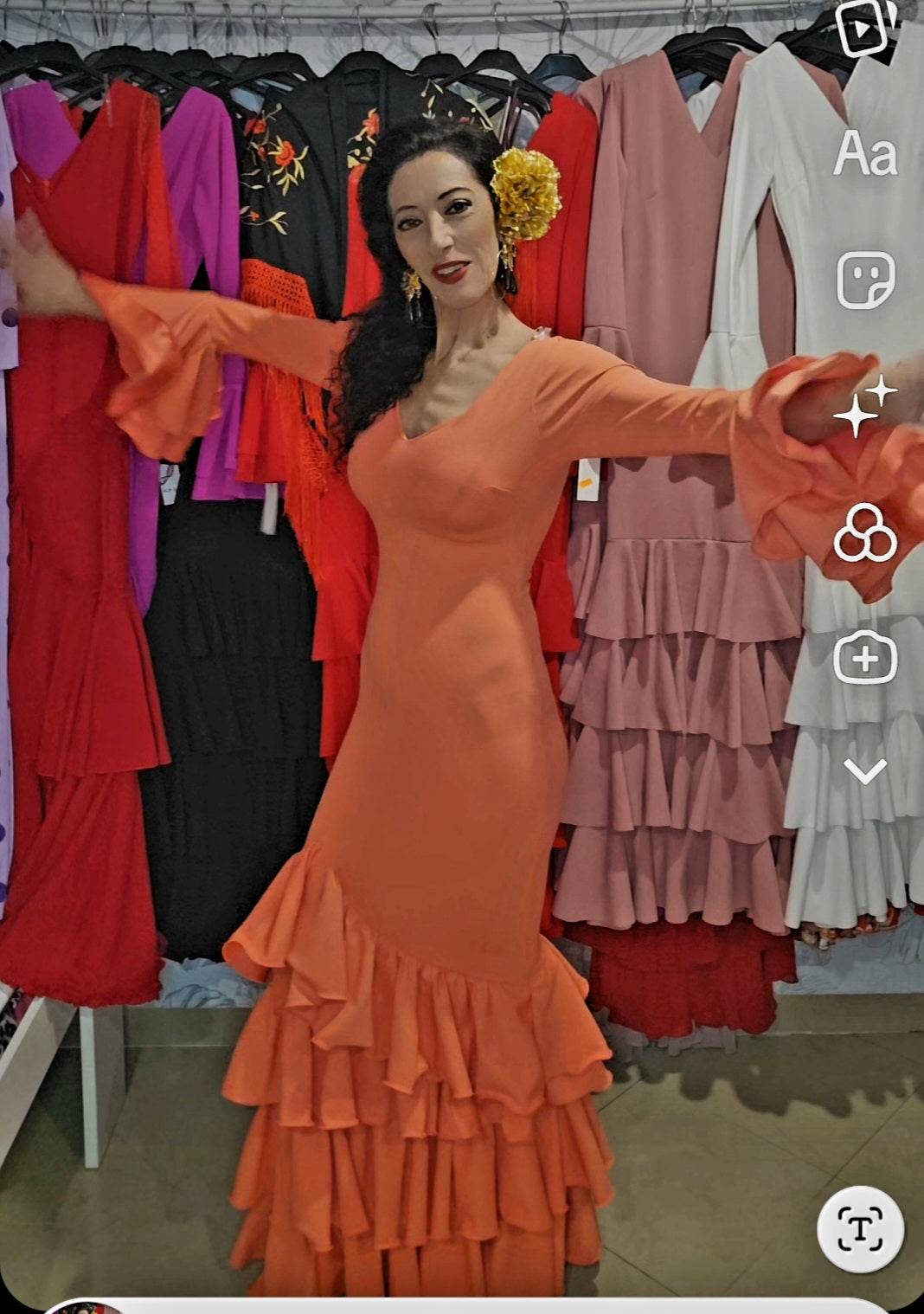
Task: Add another photo to the story
Action: (x=864, y=659)
